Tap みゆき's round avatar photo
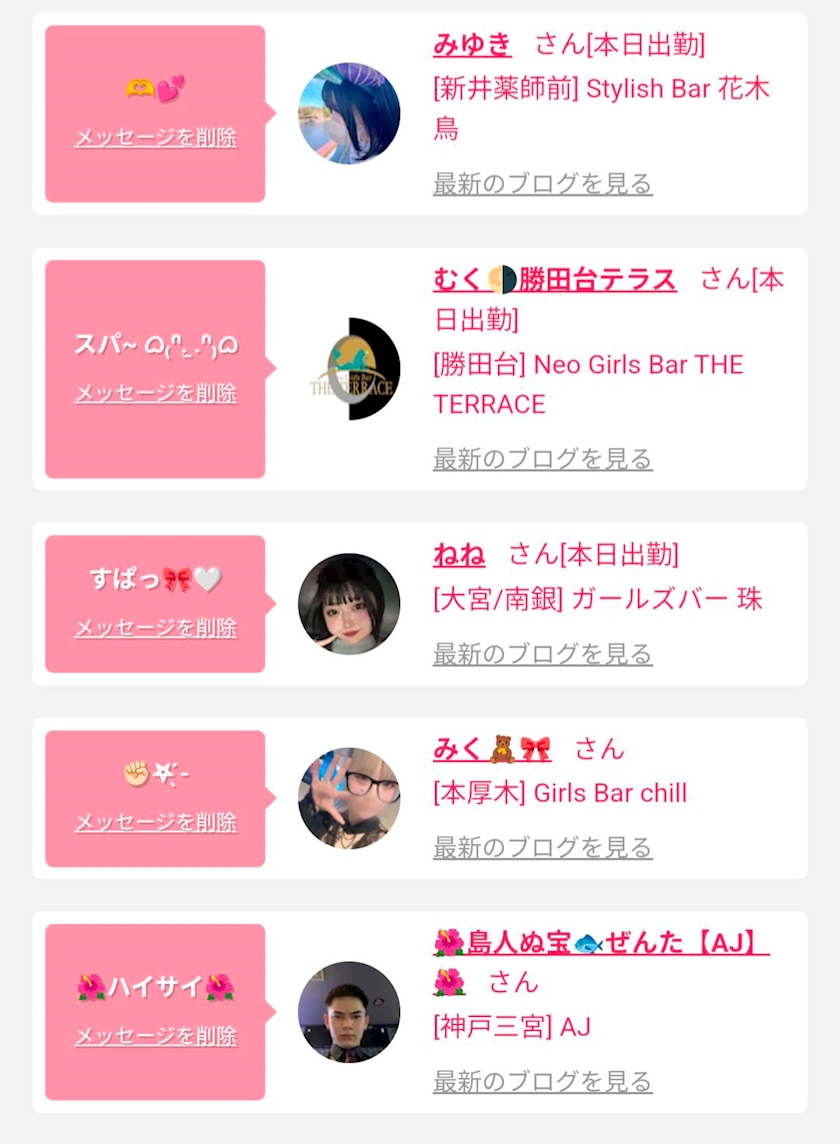This screenshot has height=1144, width=840. [350, 113]
